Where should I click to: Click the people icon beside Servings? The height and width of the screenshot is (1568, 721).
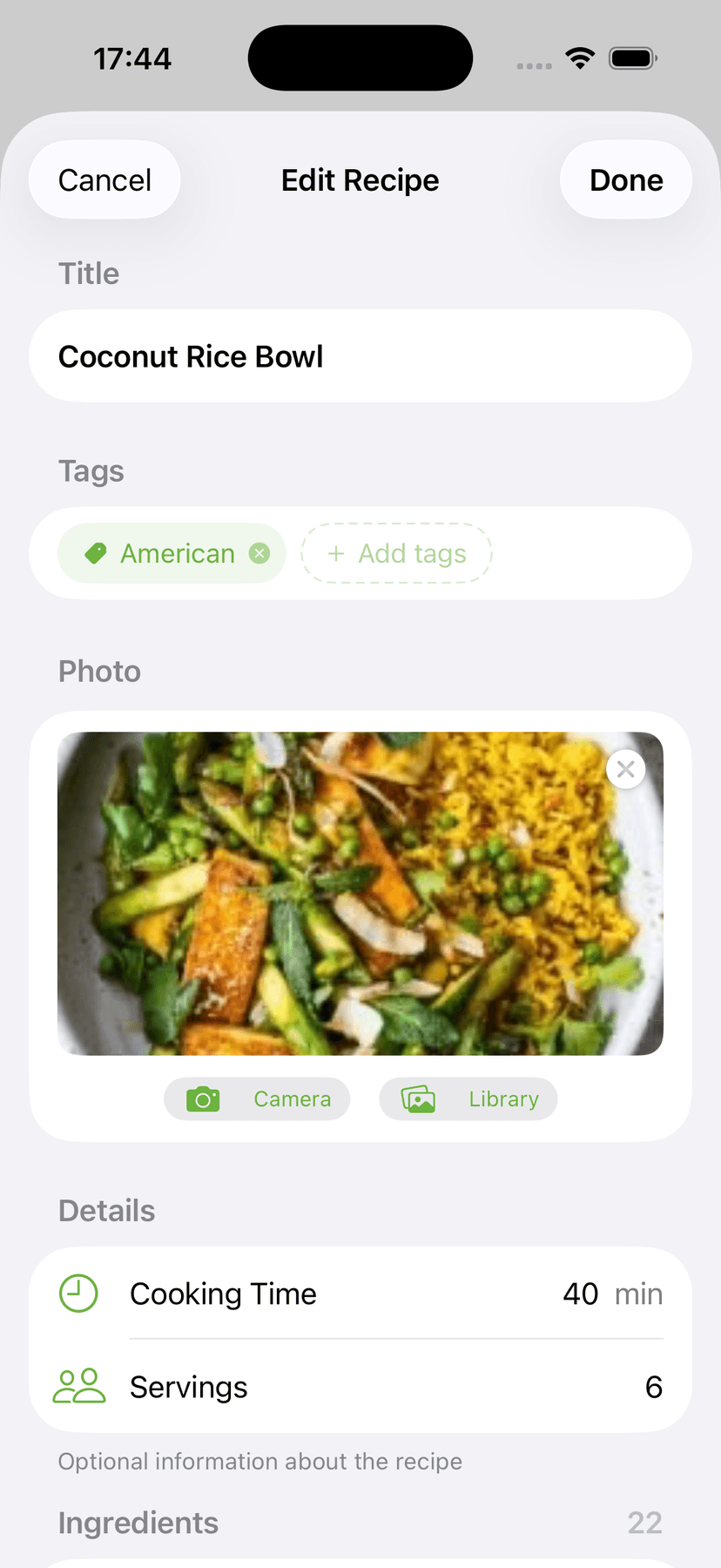[78, 1386]
